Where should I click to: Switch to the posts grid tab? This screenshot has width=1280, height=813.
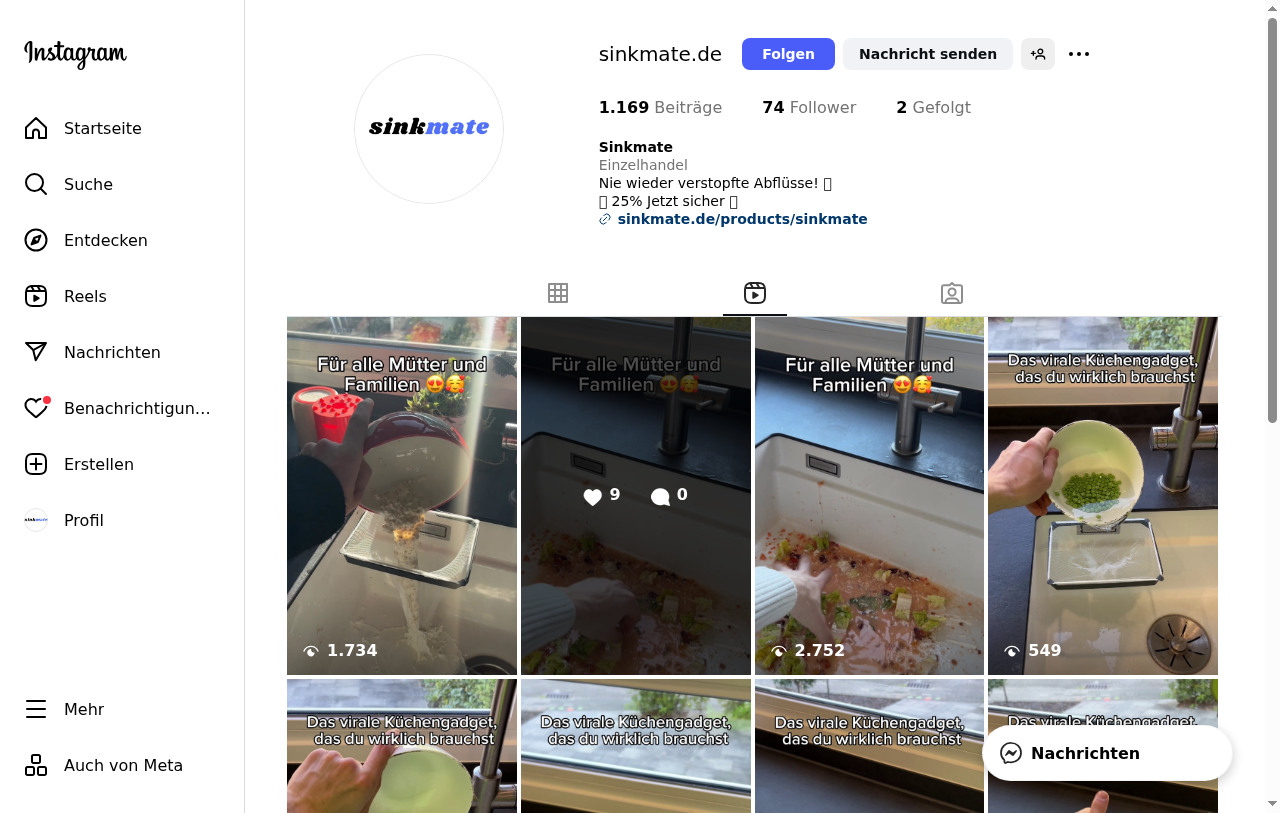coord(558,293)
